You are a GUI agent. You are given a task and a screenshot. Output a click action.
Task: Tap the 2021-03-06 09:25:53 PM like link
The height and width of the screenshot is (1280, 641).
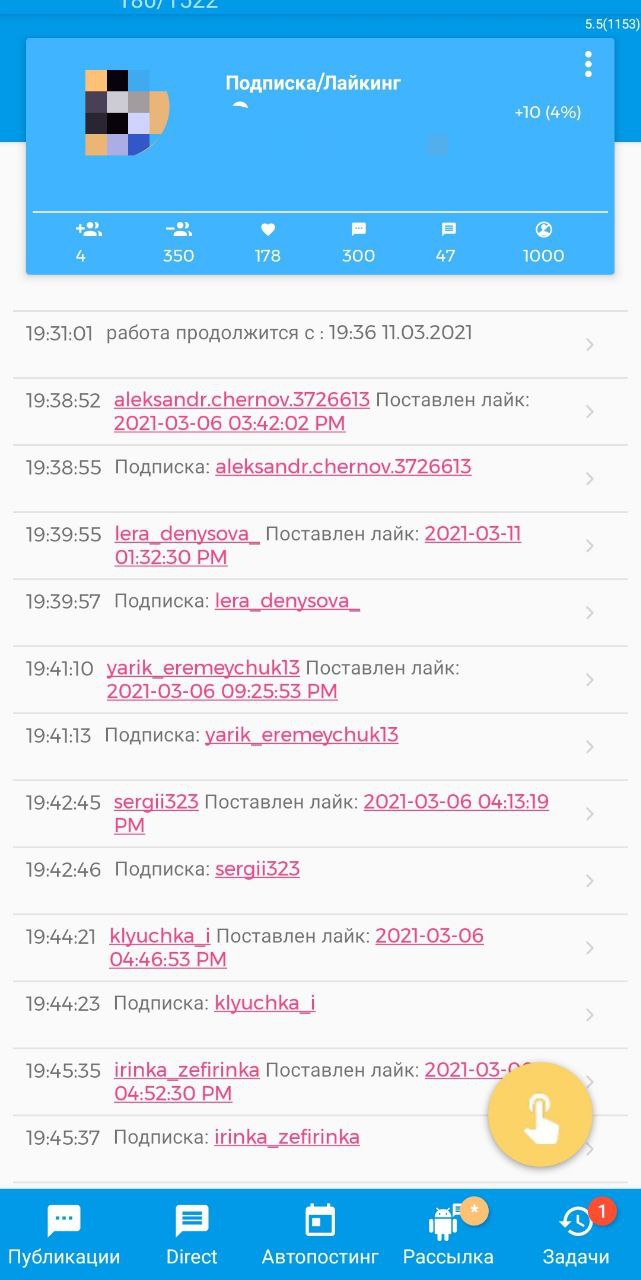pos(222,691)
